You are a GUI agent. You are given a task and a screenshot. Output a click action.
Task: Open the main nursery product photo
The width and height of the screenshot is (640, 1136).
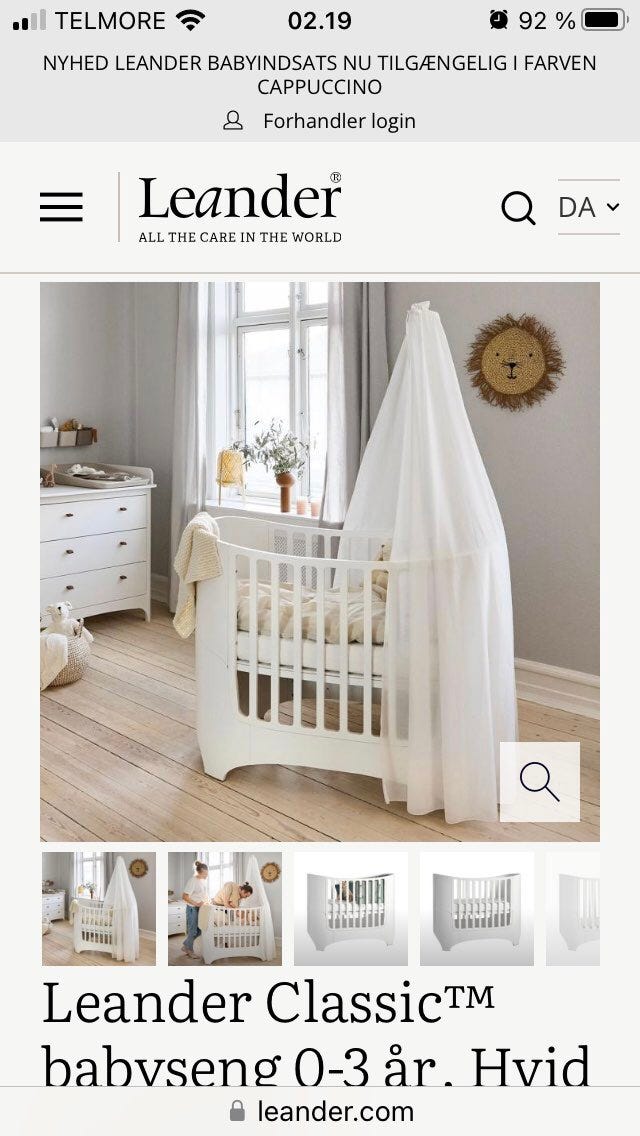pos(320,561)
